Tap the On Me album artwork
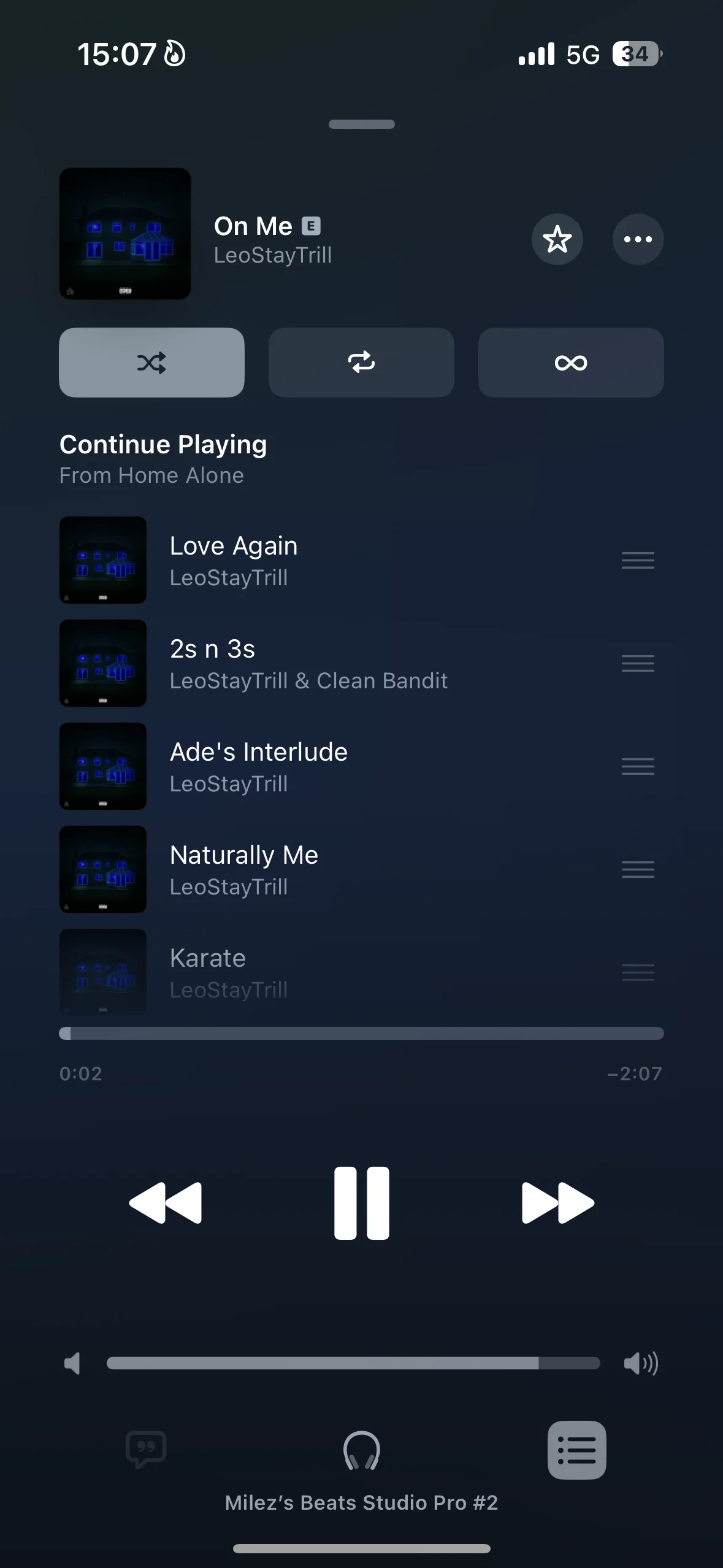 (125, 234)
